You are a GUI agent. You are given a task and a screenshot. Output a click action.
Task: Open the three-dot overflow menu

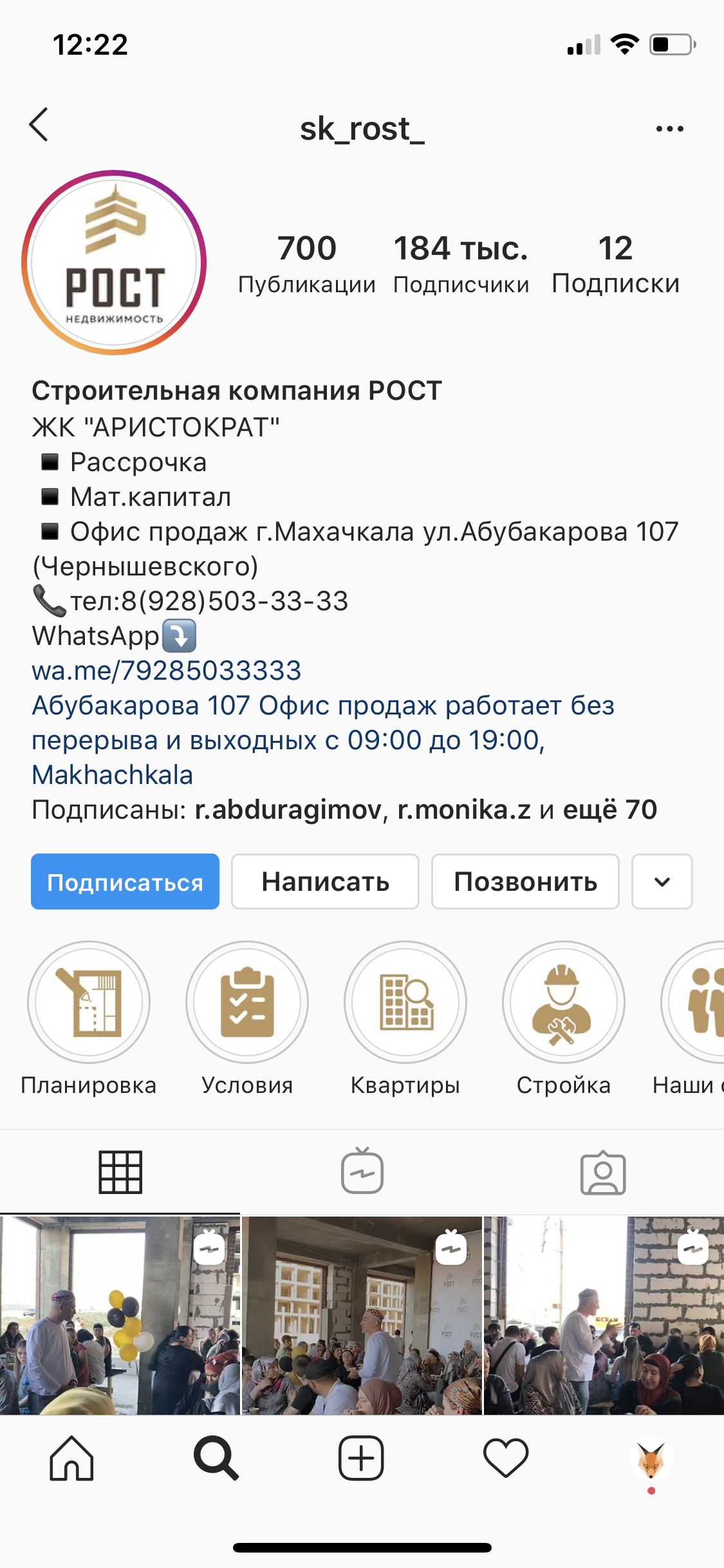click(x=669, y=129)
